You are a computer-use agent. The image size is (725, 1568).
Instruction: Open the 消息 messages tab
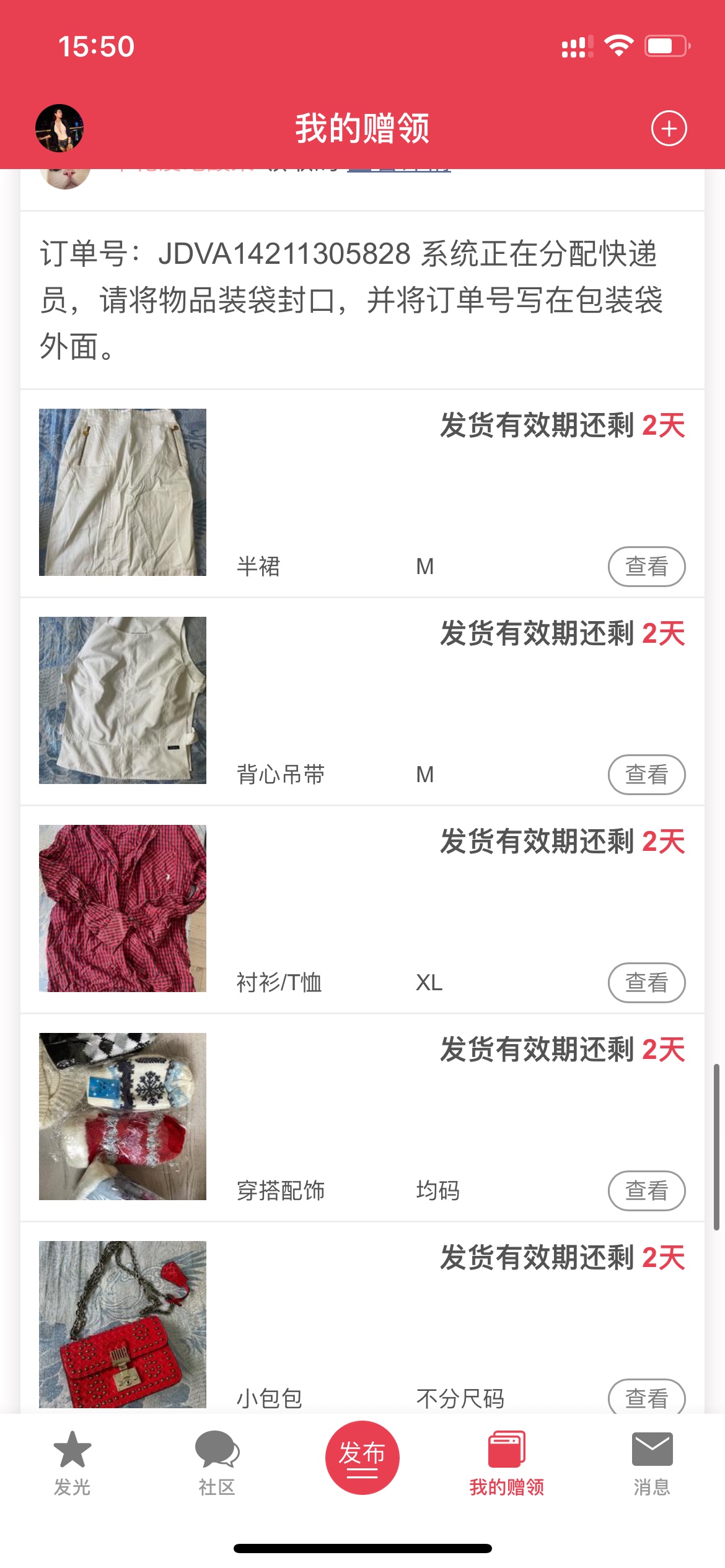pyautogui.click(x=652, y=1464)
